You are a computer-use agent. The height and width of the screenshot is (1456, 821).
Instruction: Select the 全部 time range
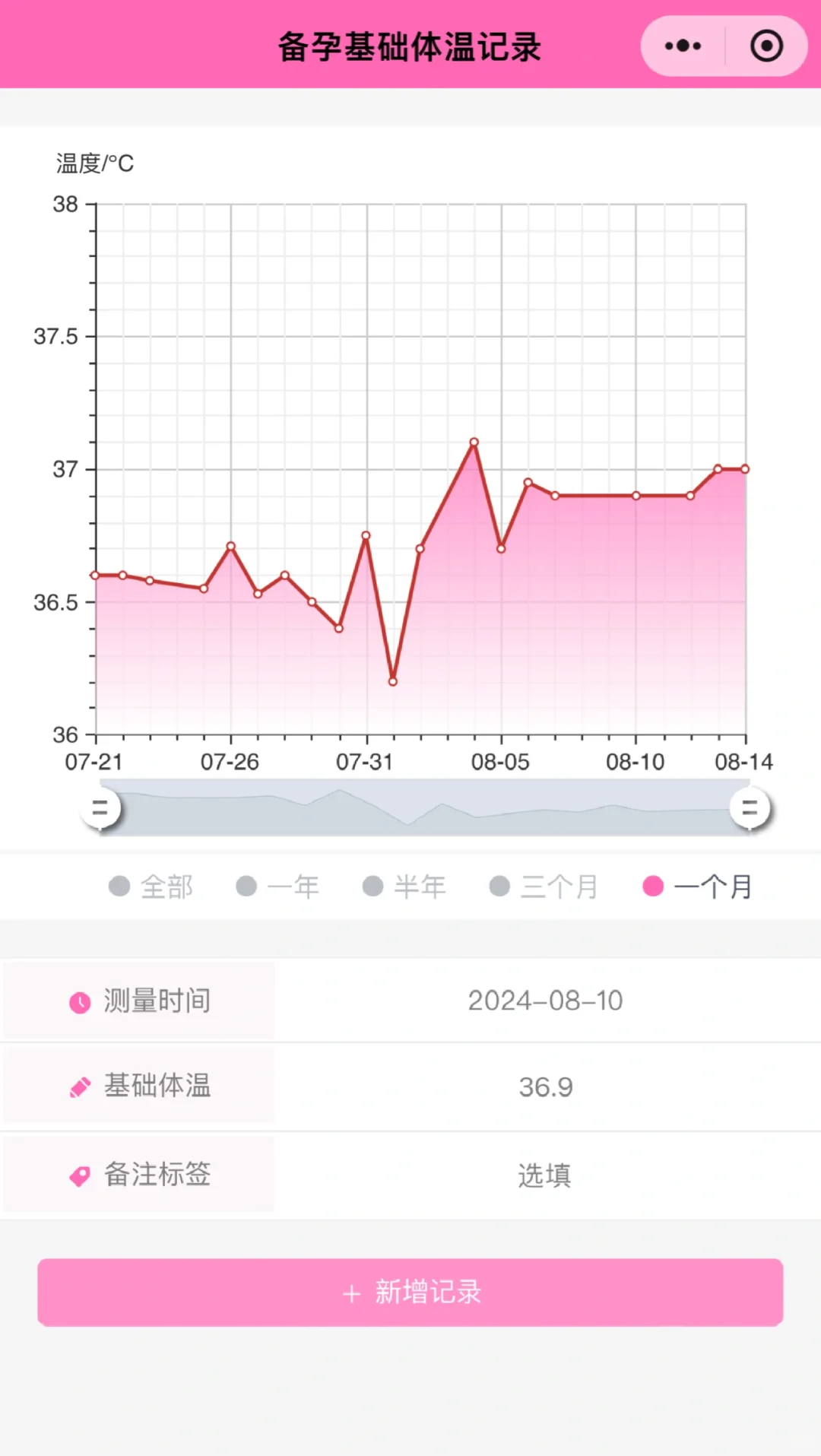point(151,887)
